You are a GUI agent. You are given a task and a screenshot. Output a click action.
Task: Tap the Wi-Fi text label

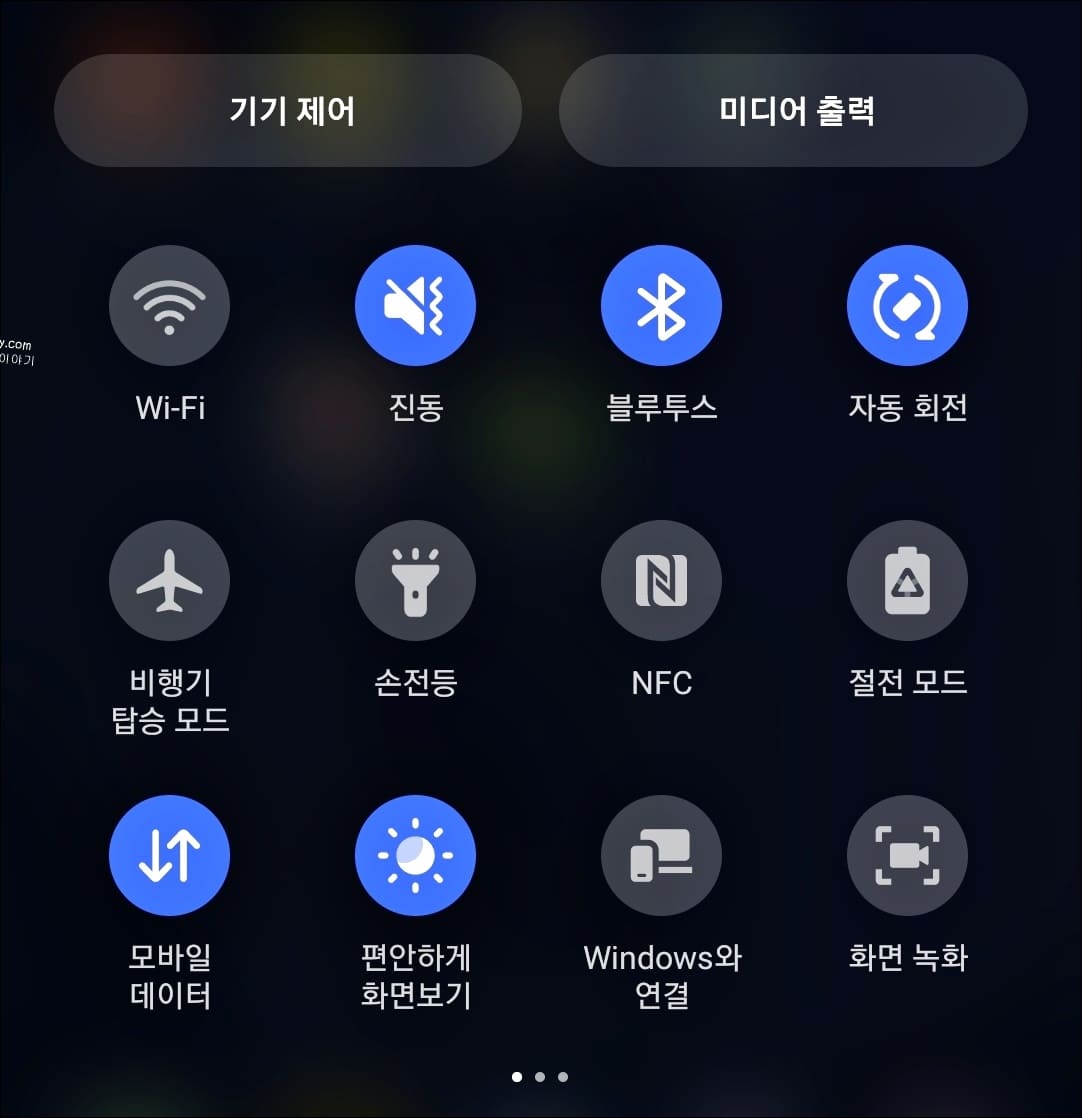pyautogui.click(x=170, y=407)
